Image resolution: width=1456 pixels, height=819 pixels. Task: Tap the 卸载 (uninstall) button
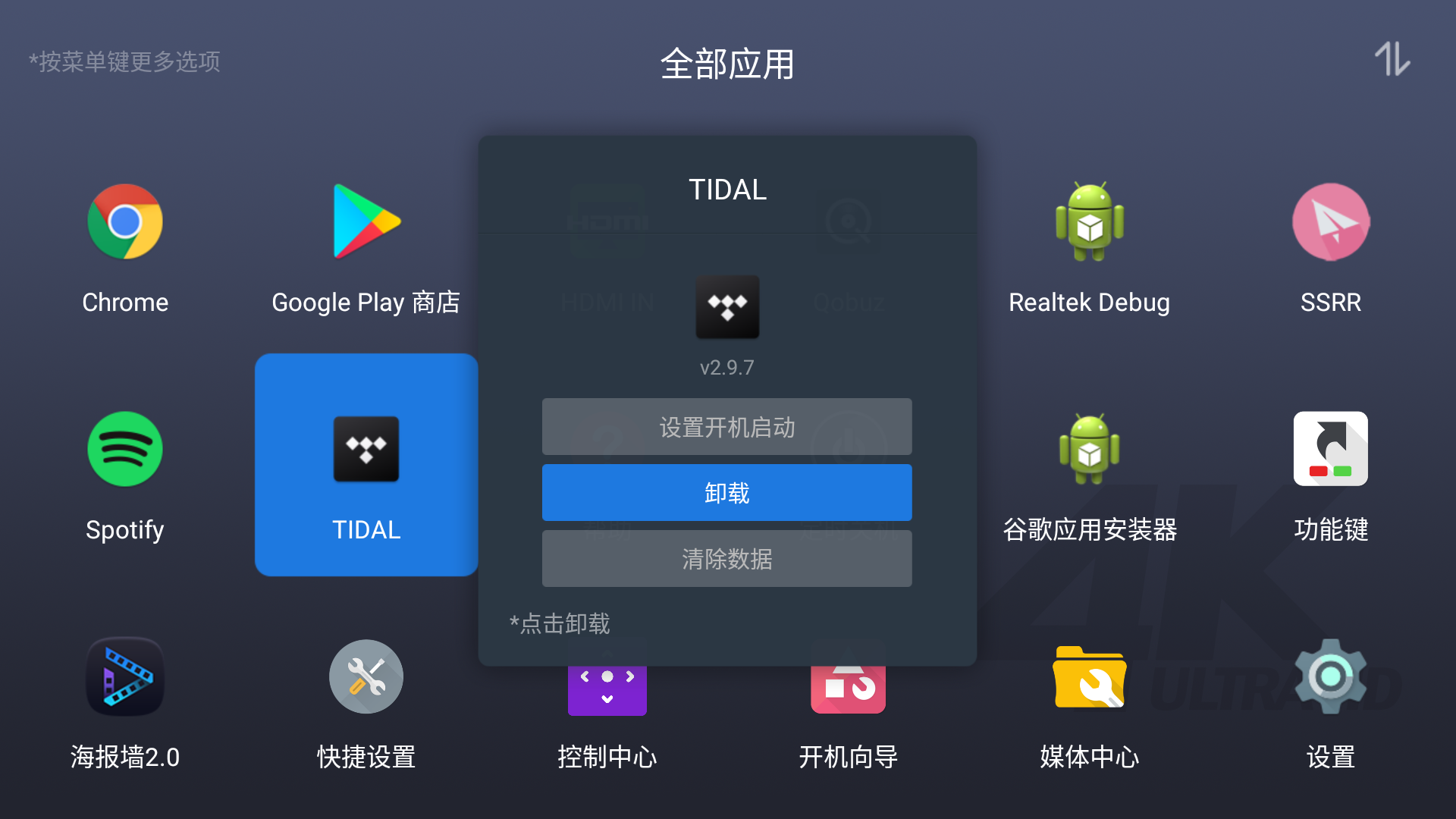pyautogui.click(x=726, y=493)
